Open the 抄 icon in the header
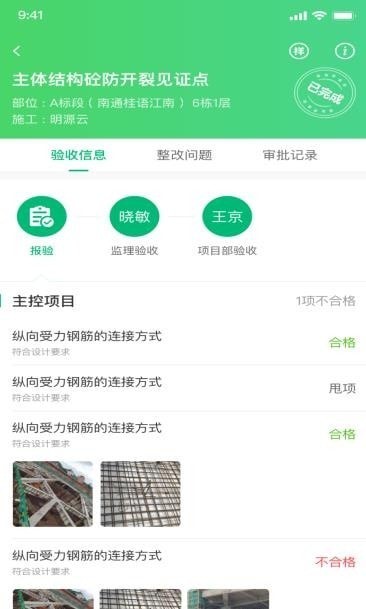Screen dimensions: 366x609 click(299, 51)
